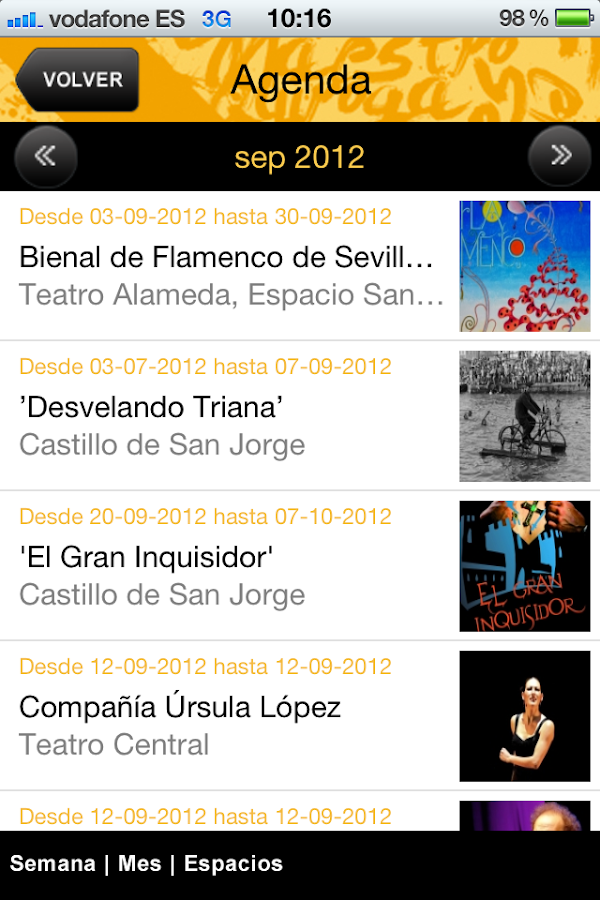This screenshot has width=600, height=900.
Task: Select the Espacios filter
Action: coord(233,864)
